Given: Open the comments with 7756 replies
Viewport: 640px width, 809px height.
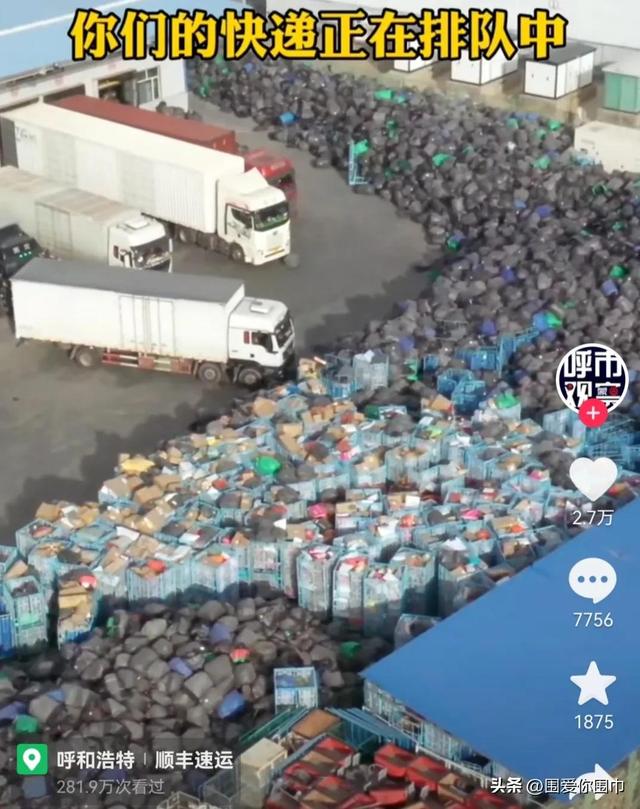Looking at the screenshot, I should pyautogui.click(x=593, y=581).
